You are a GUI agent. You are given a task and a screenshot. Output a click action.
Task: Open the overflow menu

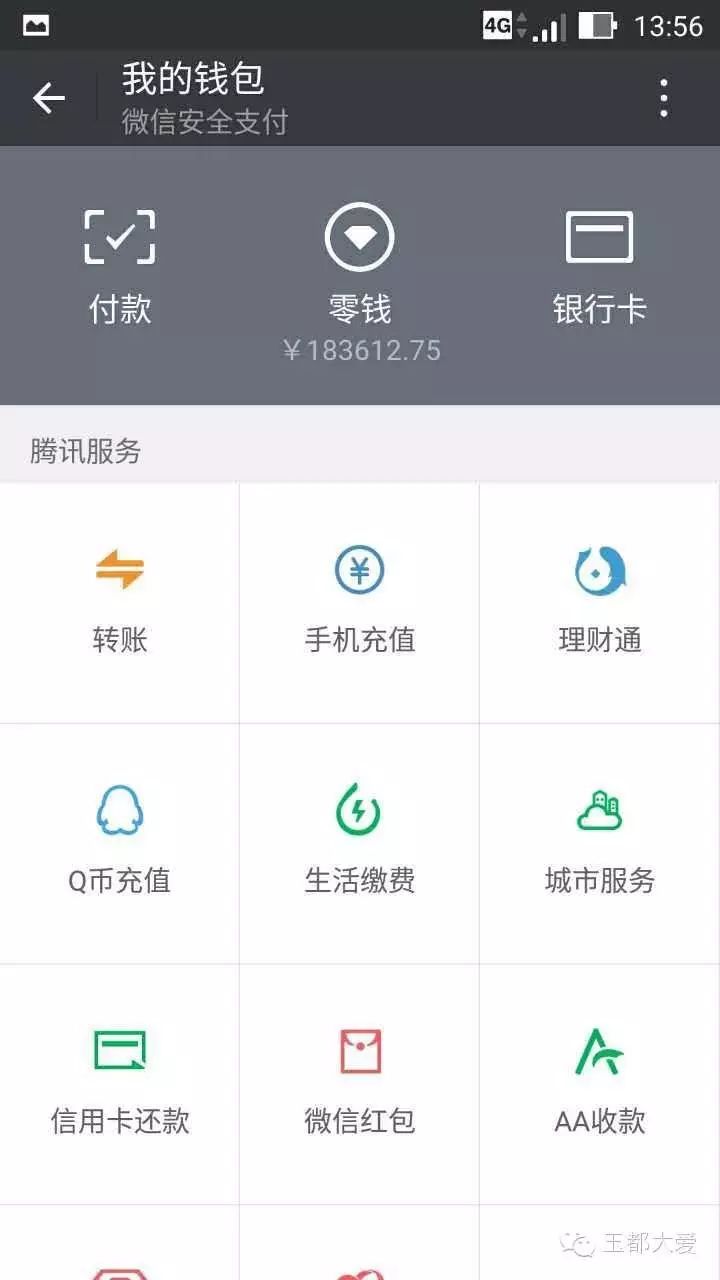coord(663,98)
